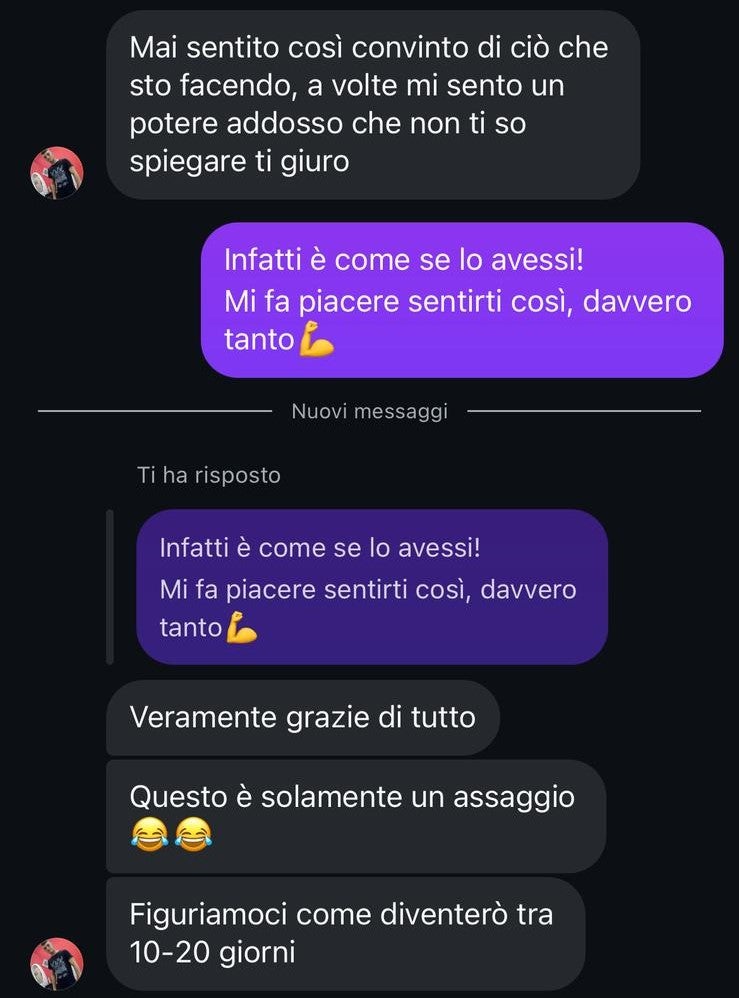
Task: Open sender's avatar beside "spiegare ti giuro" message
Action: coord(57,172)
